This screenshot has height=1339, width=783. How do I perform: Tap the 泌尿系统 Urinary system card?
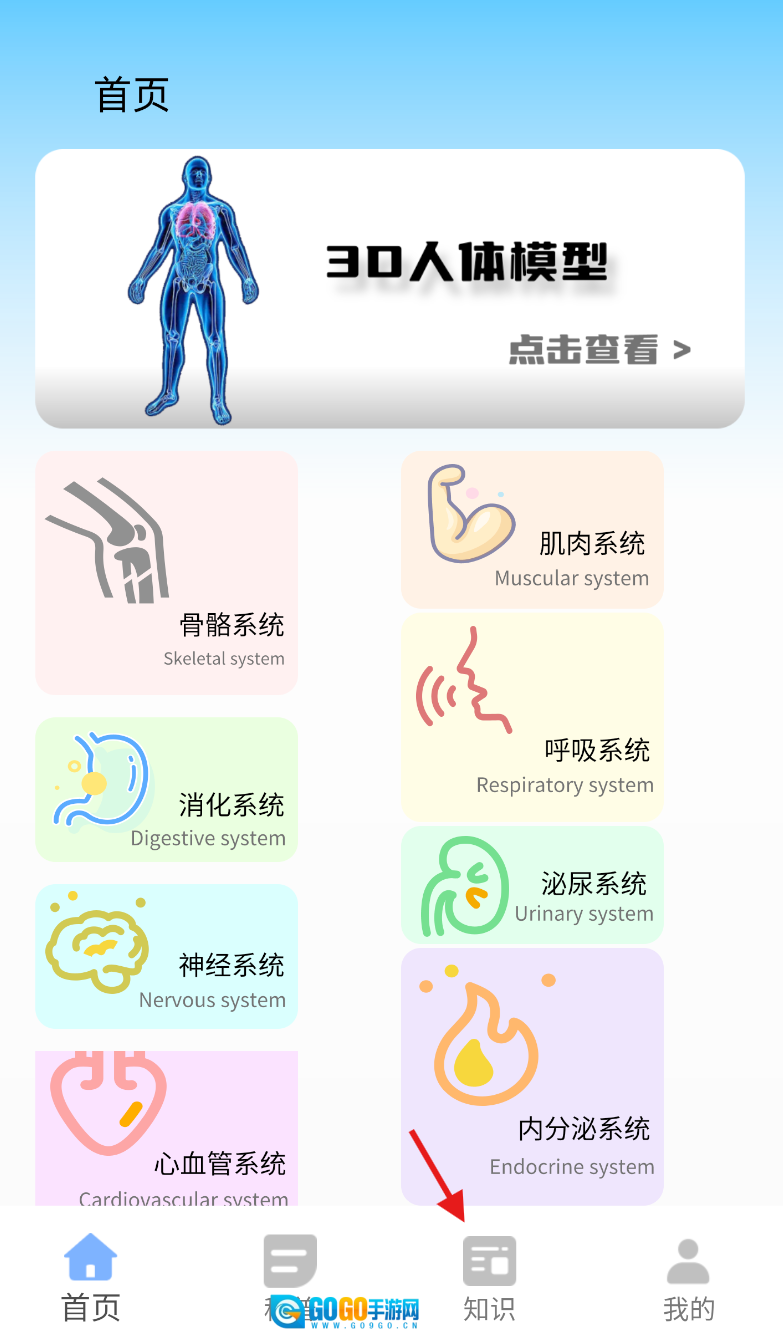532,884
